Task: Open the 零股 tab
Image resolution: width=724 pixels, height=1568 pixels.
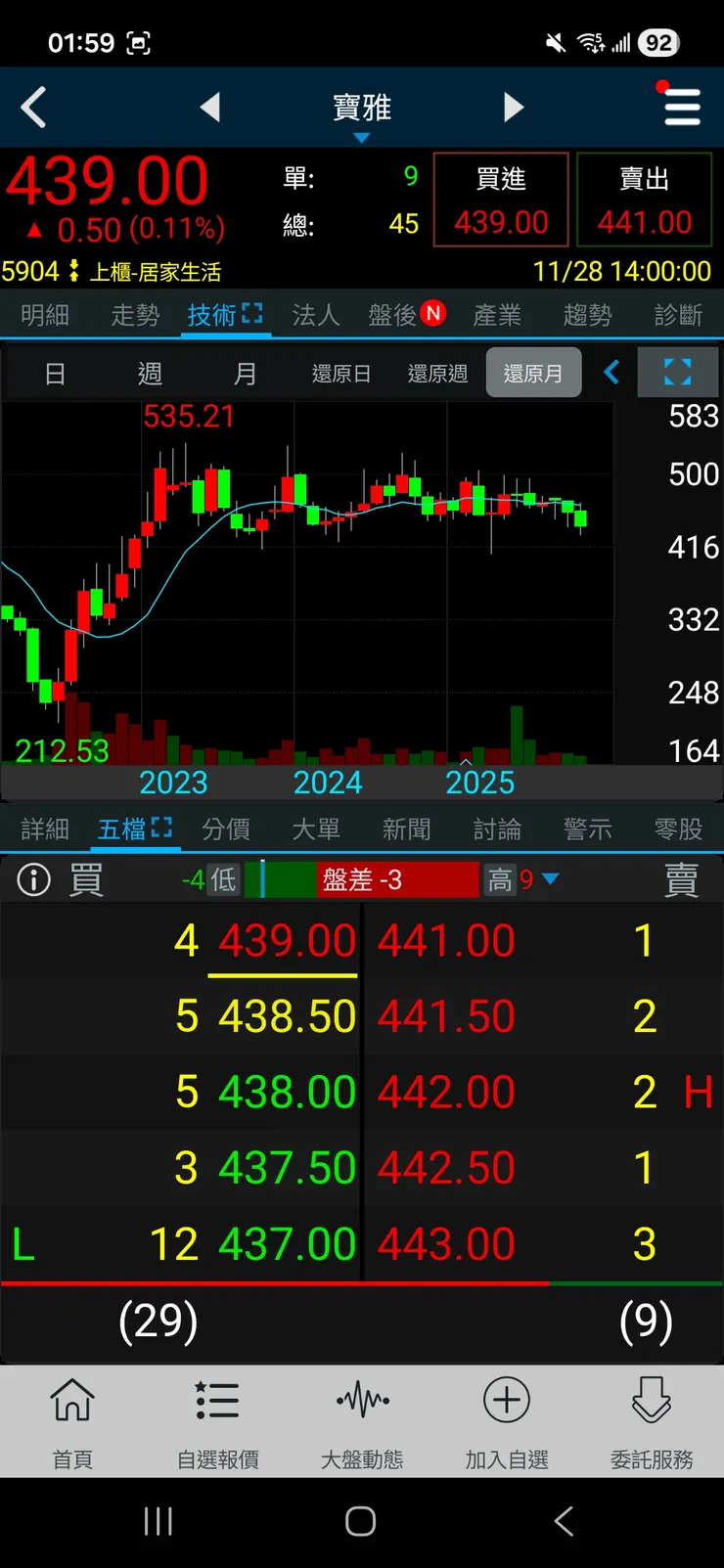Action: coord(678,829)
